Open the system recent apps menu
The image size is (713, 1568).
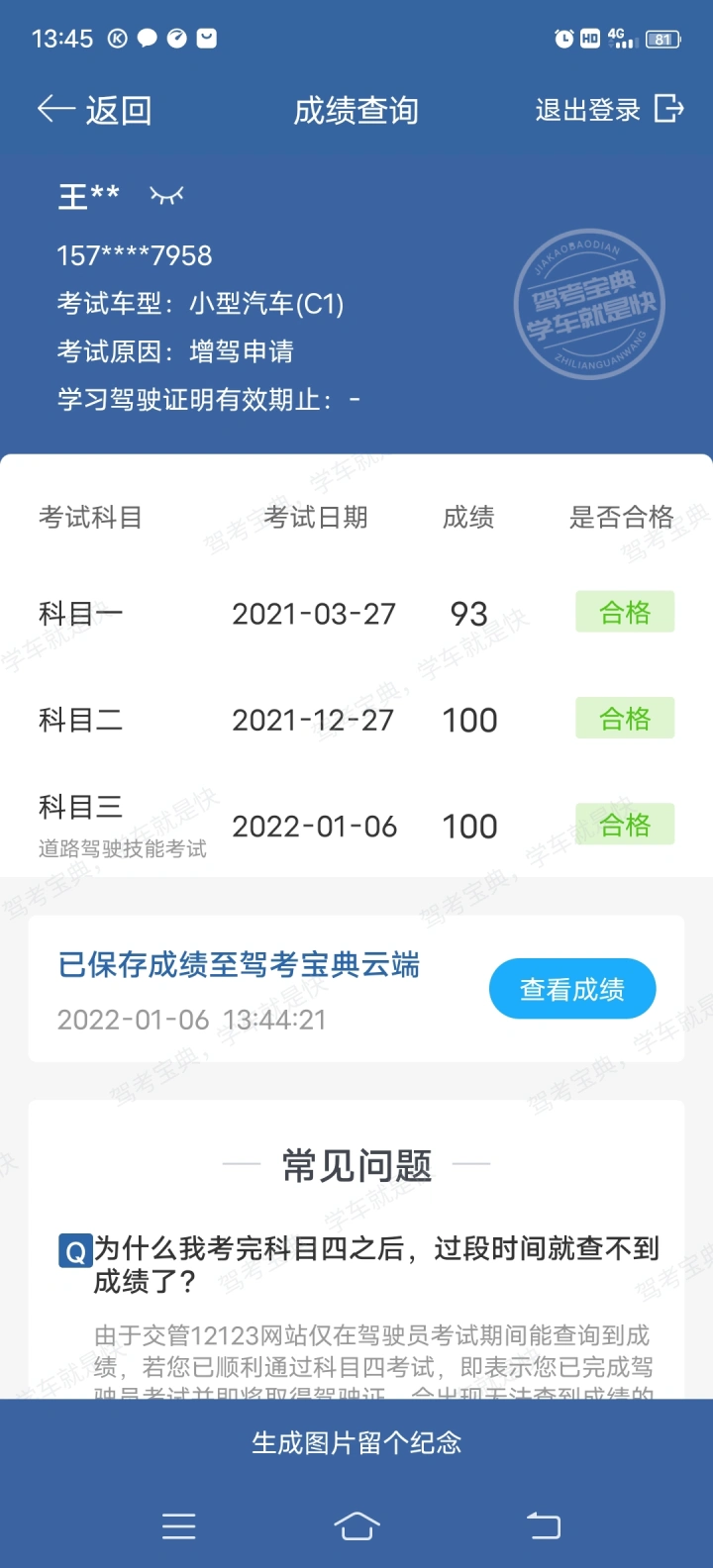178,1526
